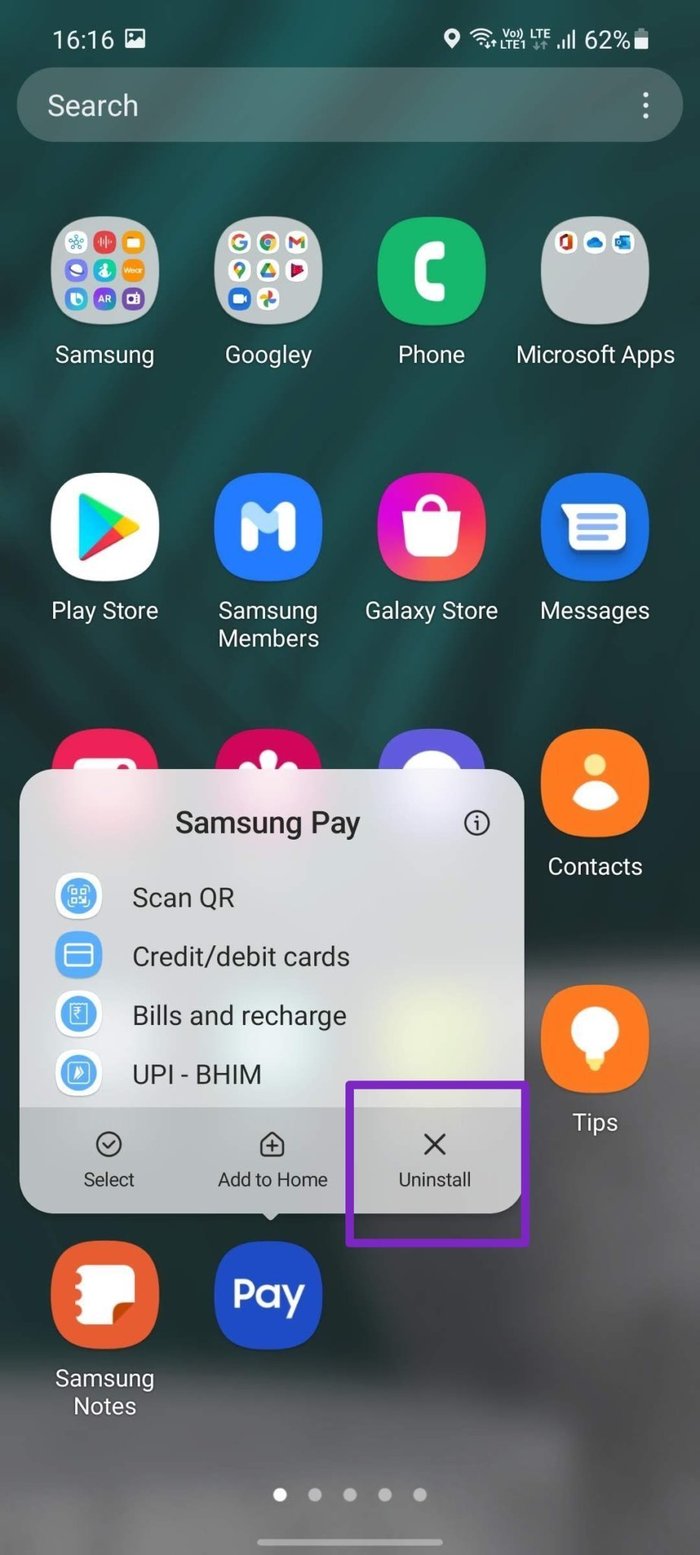The height and width of the screenshot is (1555, 700).
Task: Open Samsung Members app
Action: click(268, 527)
